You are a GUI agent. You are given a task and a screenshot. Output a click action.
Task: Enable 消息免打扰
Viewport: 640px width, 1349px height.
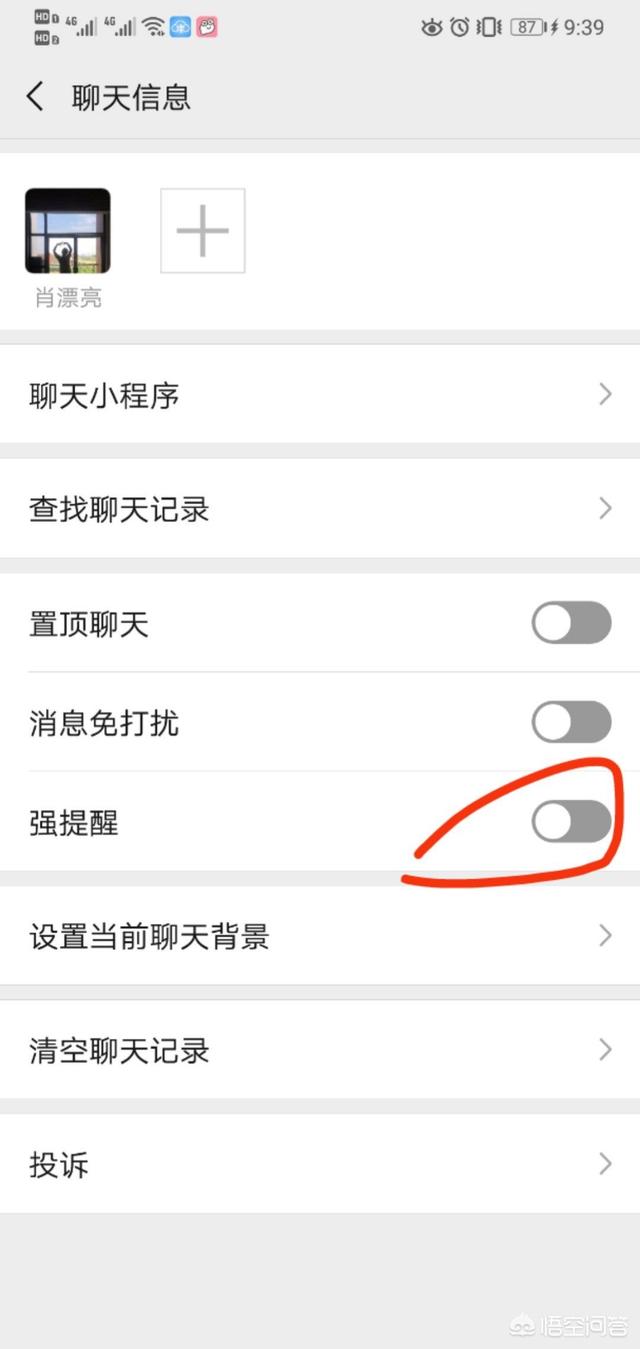pos(571,722)
